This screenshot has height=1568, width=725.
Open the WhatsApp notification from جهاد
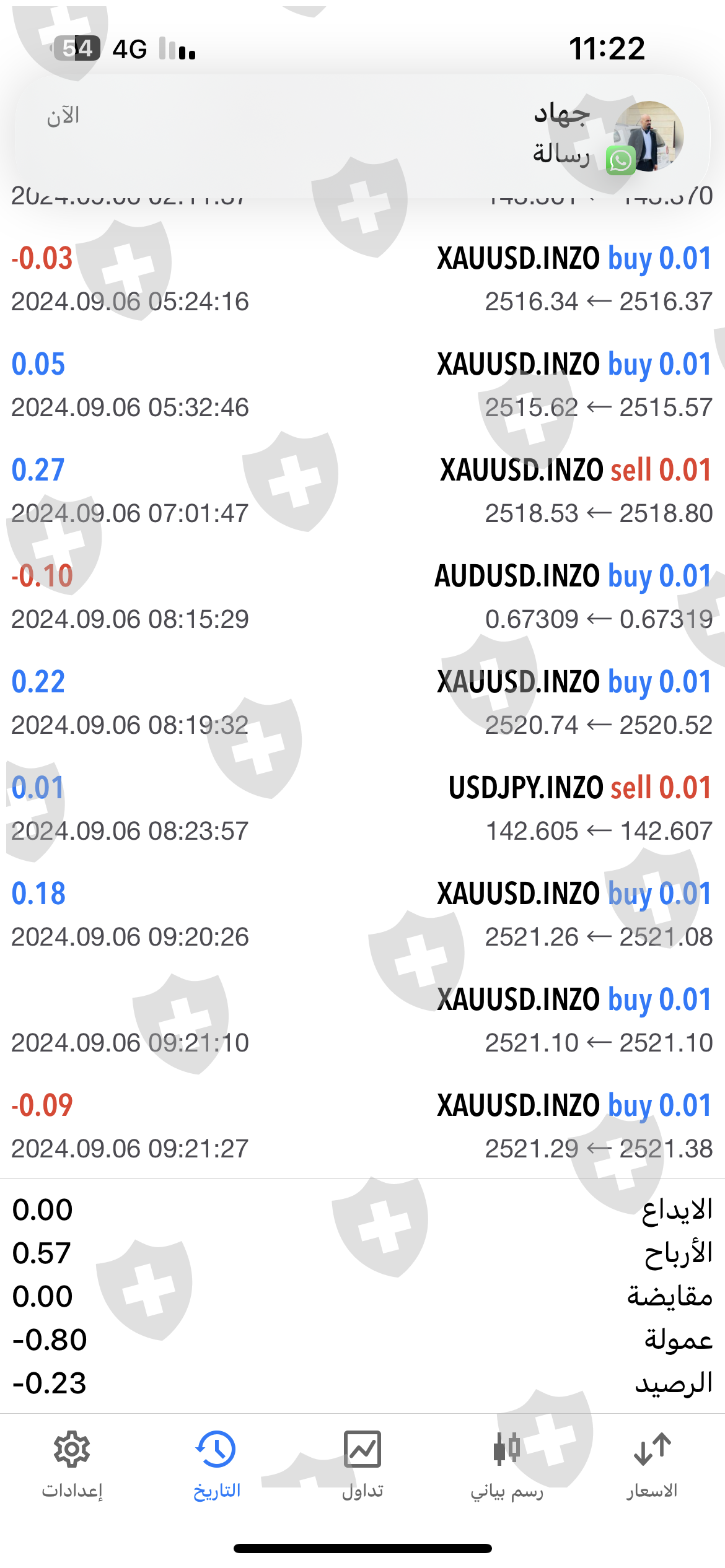click(x=362, y=136)
